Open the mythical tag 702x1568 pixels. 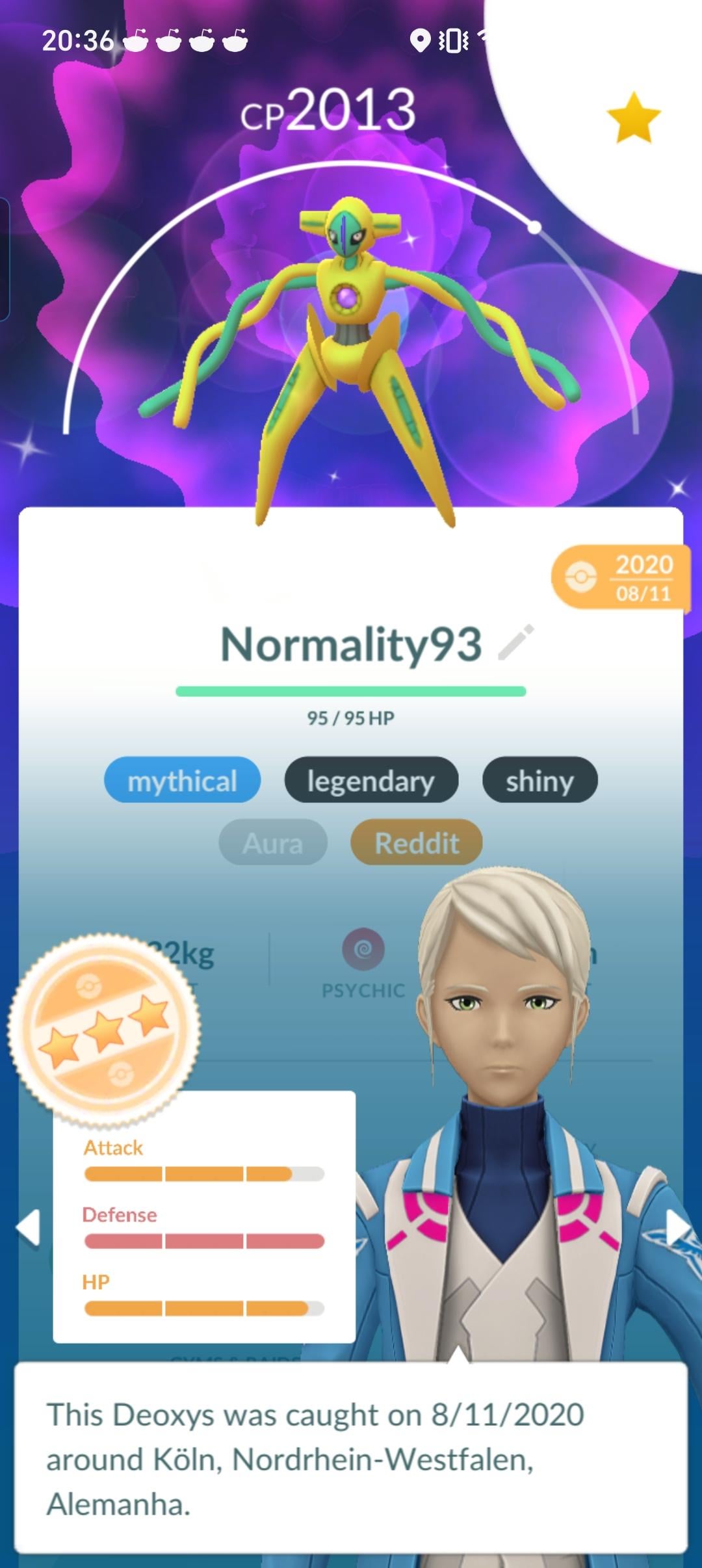(182, 780)
